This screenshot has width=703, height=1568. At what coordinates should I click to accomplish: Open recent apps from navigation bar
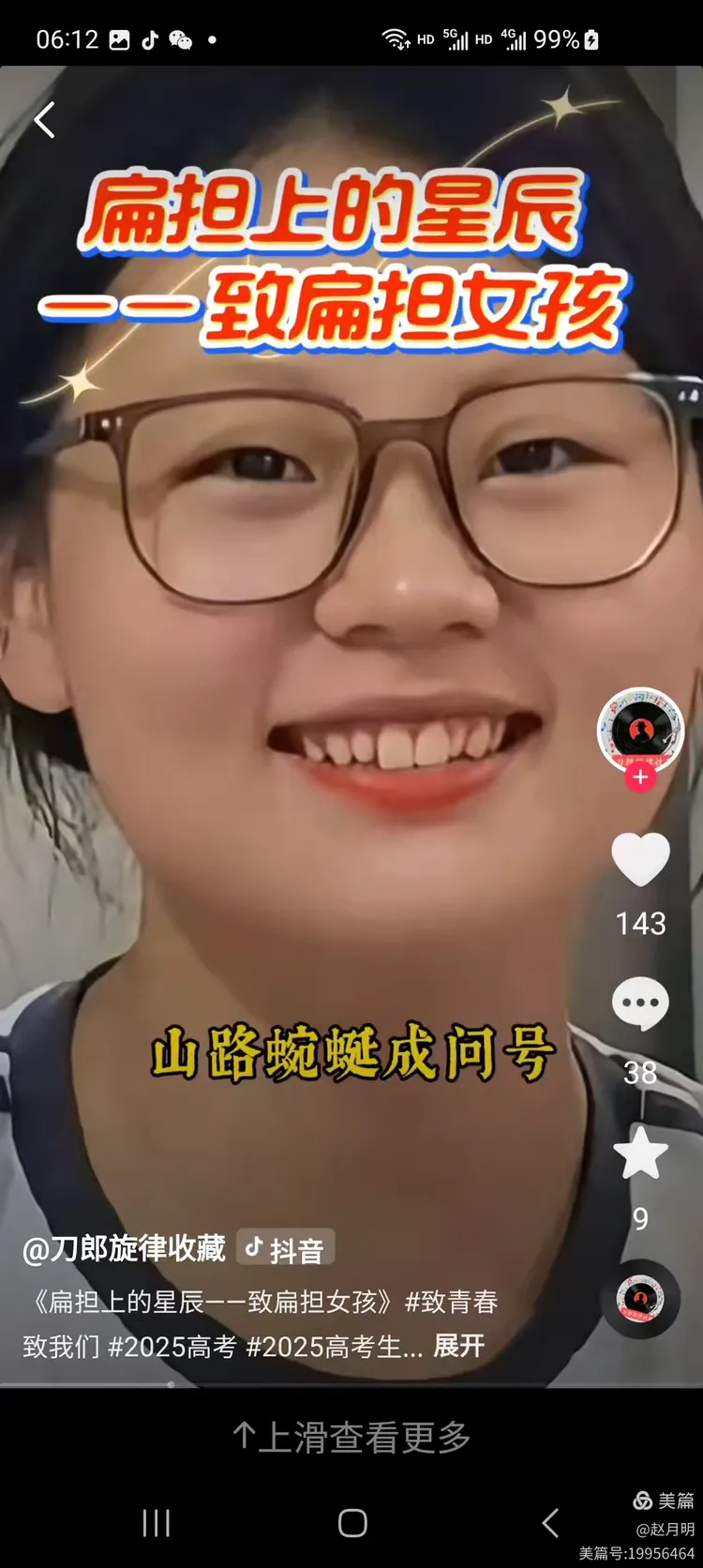click(x=156, y=1522)
